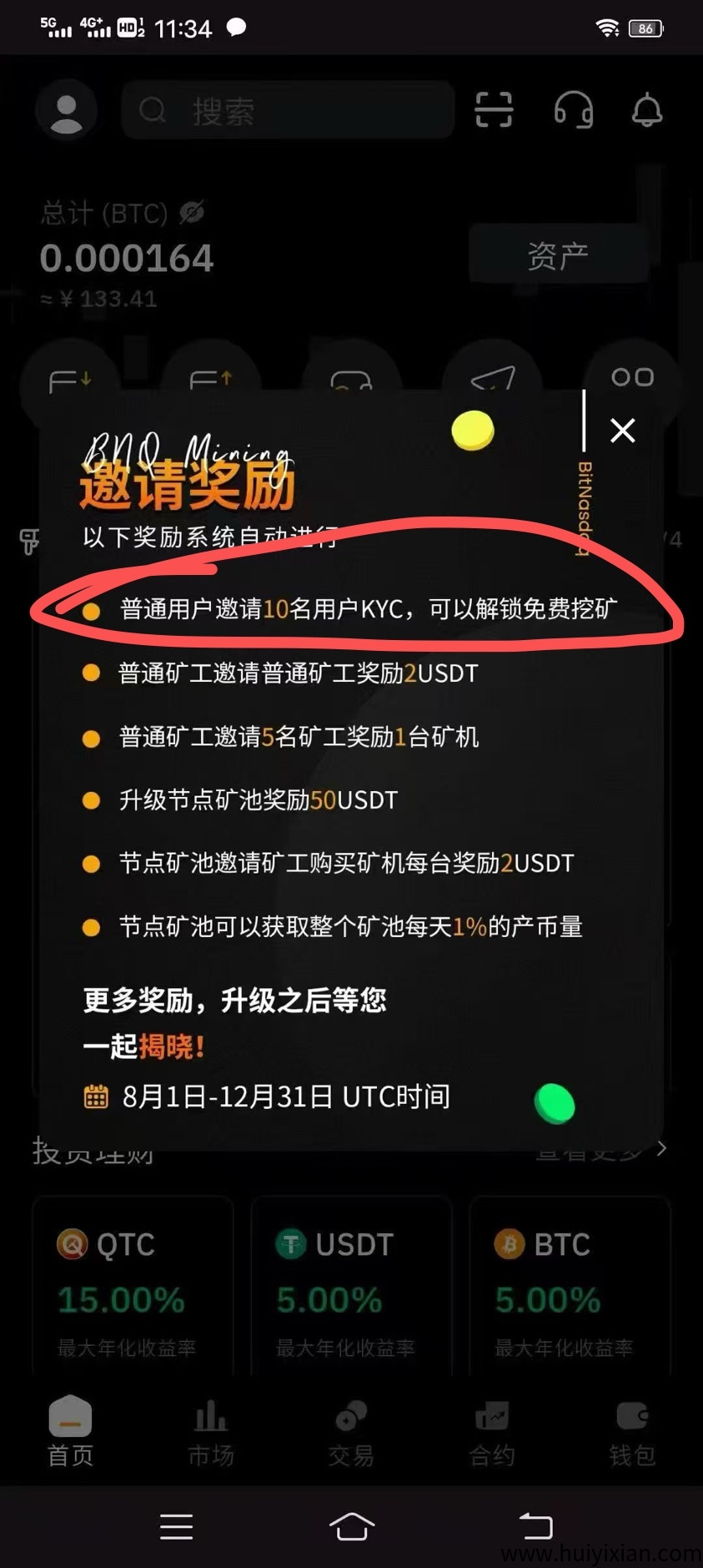703x1568 pixels.
Task: Open the 查看更多 view more link
Action: click(587, 1150)
